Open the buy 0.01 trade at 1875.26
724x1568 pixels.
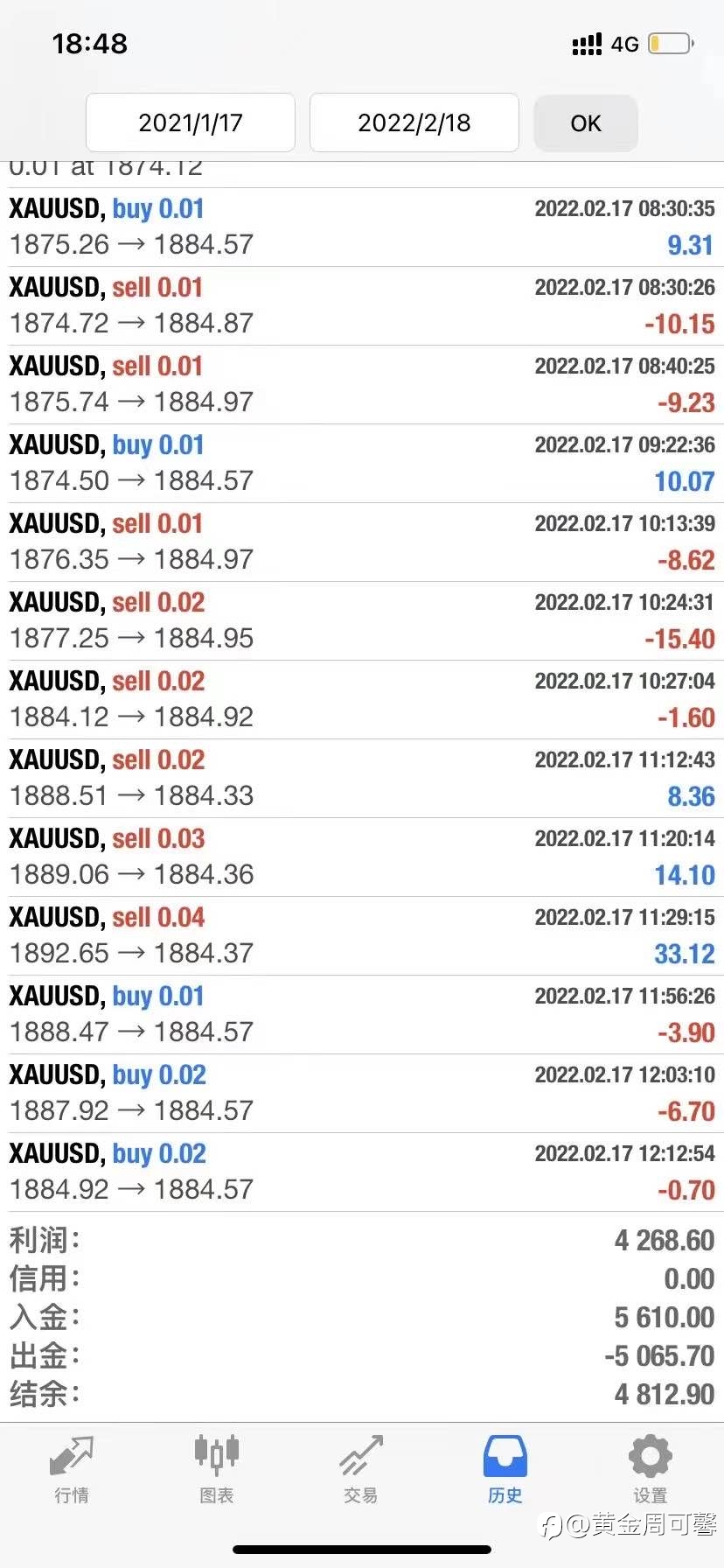[362, 227]
